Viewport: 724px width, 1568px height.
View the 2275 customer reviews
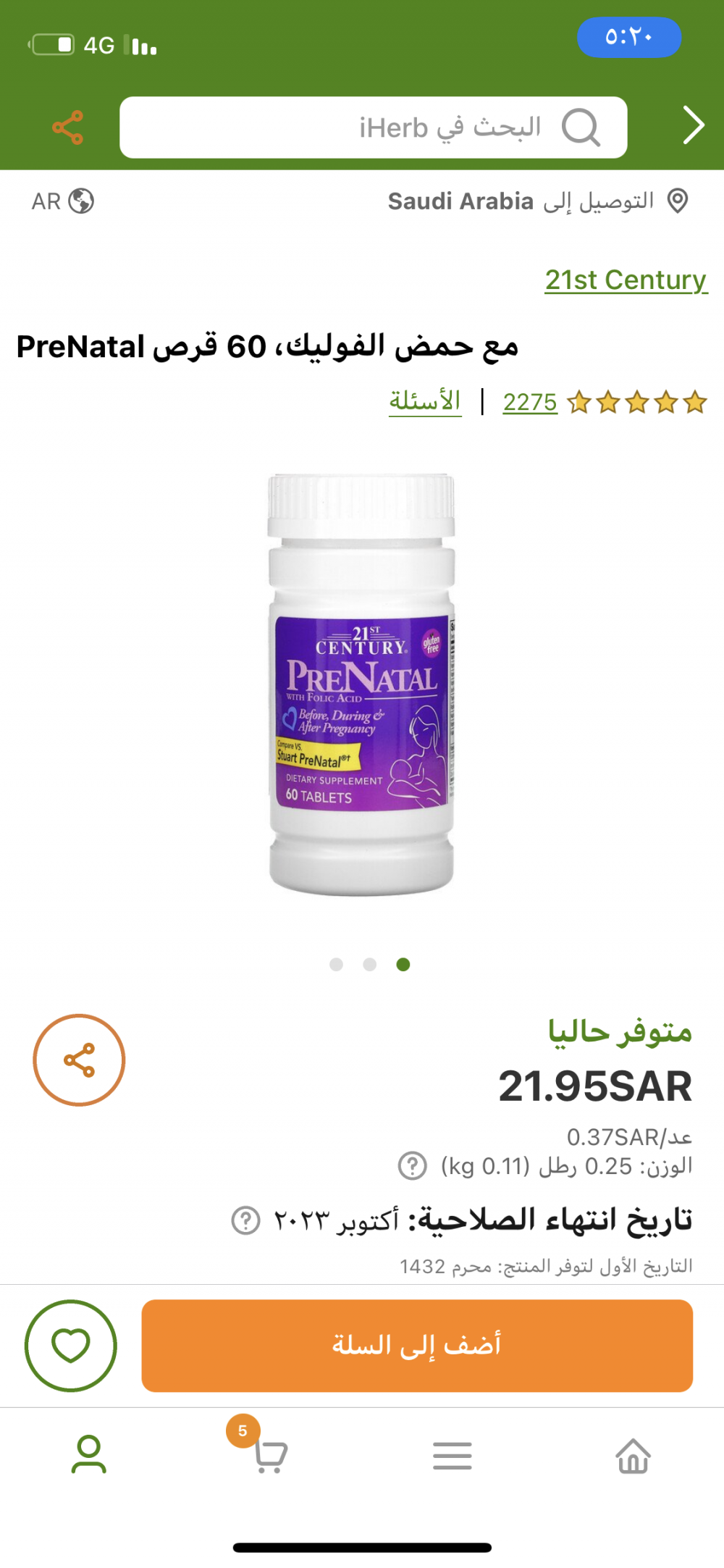pyautogui.click(x=530, y=402)
